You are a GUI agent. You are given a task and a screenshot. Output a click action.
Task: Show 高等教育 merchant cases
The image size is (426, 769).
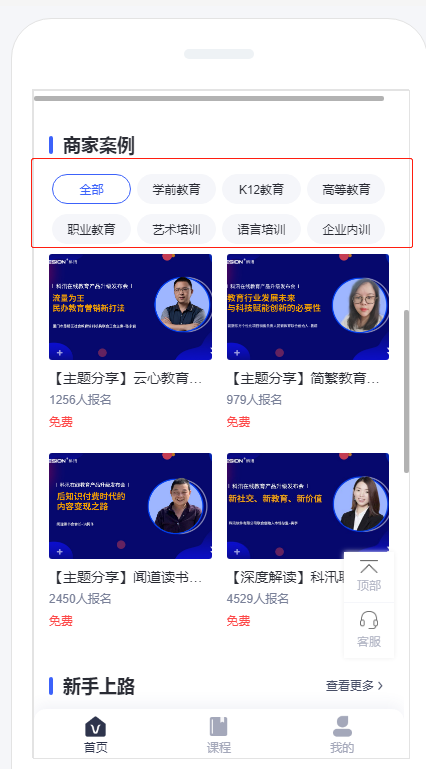tap(346, 189)
